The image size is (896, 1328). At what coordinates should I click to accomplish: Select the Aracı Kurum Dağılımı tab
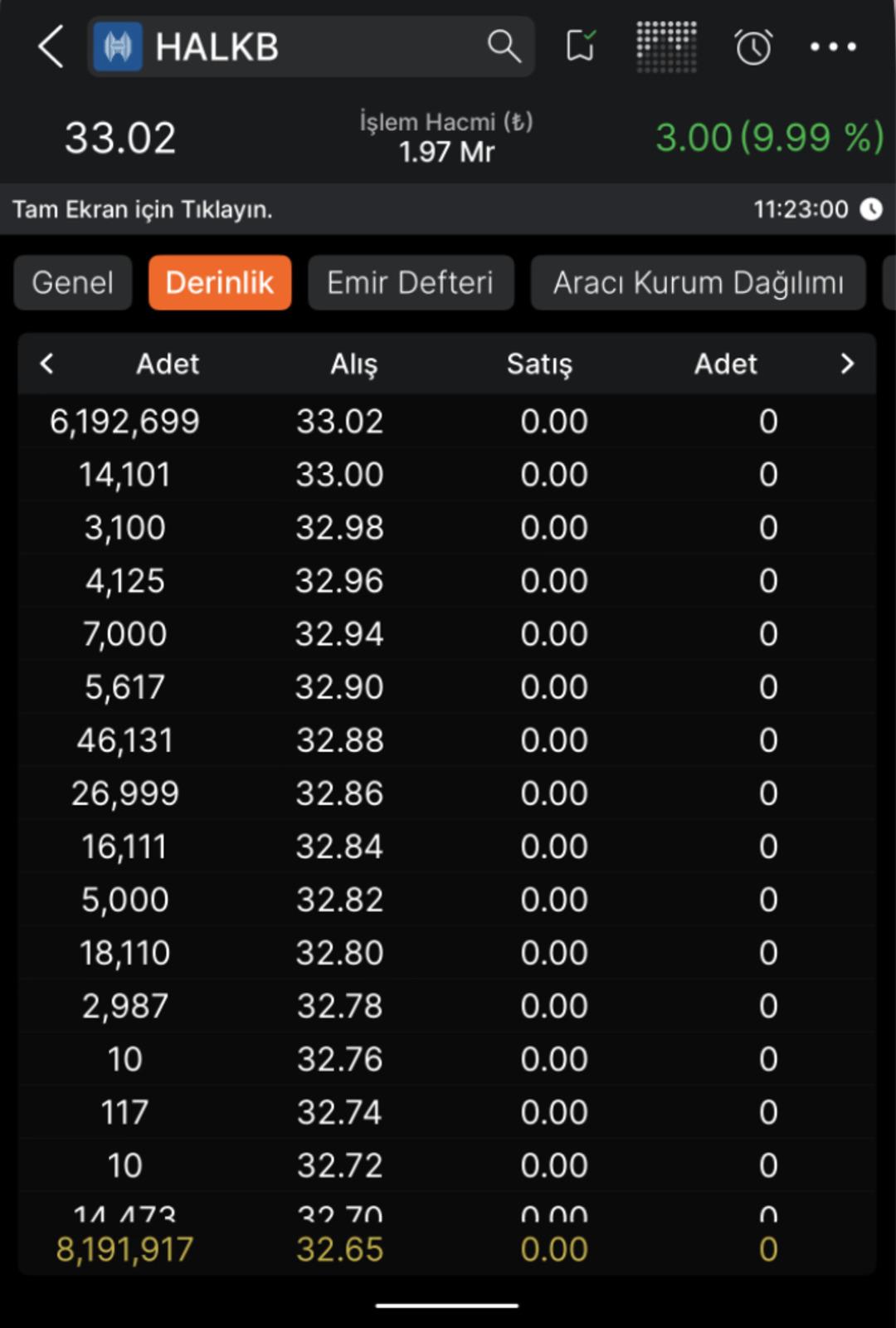click(699, 282)
